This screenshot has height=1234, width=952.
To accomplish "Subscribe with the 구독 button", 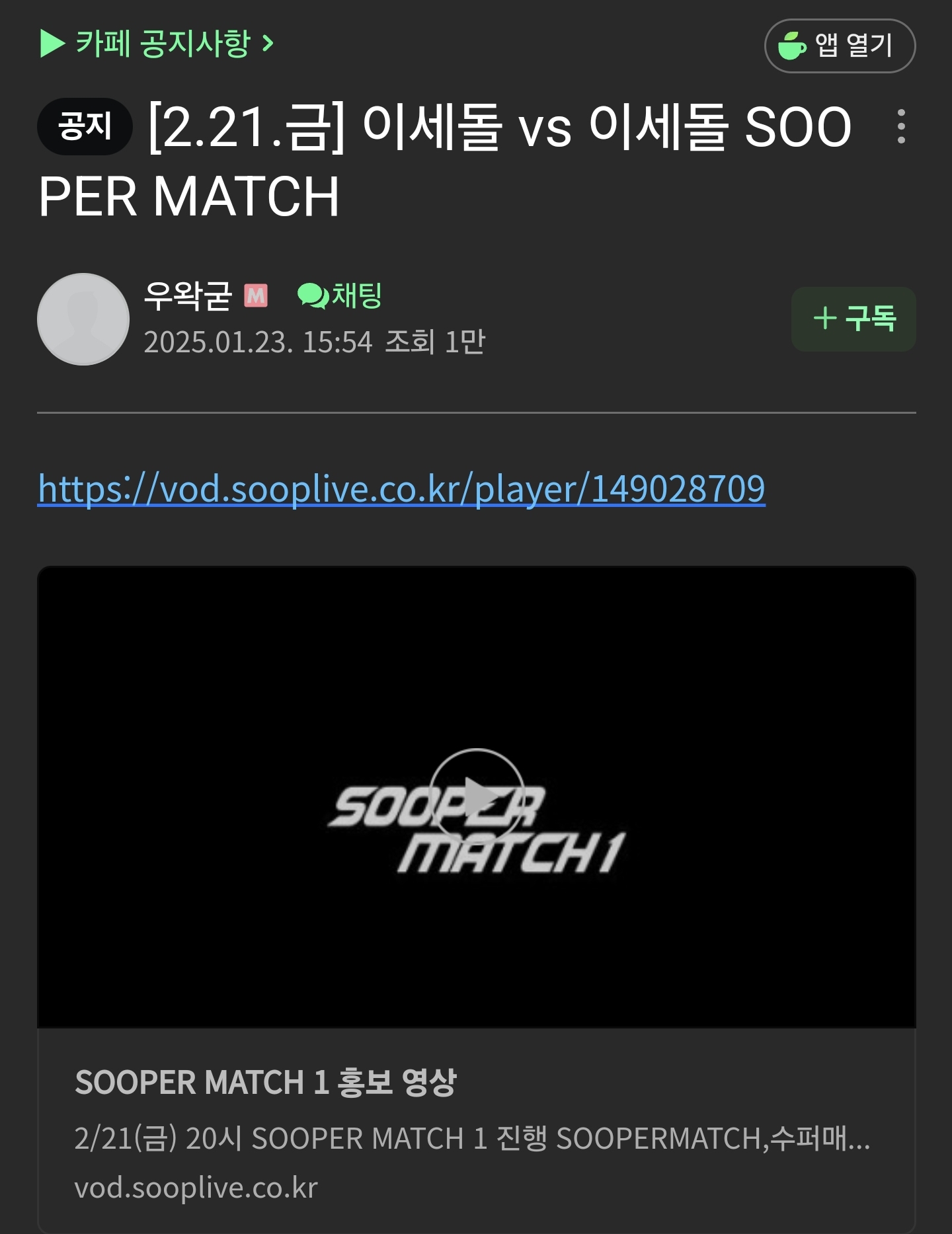I will pos(853,319).
